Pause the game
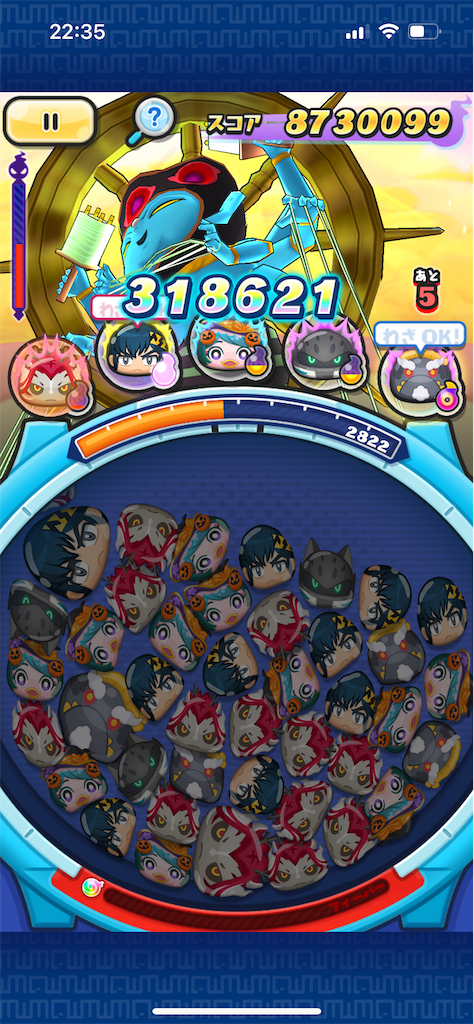The image size is (474, 1024). 50,121
